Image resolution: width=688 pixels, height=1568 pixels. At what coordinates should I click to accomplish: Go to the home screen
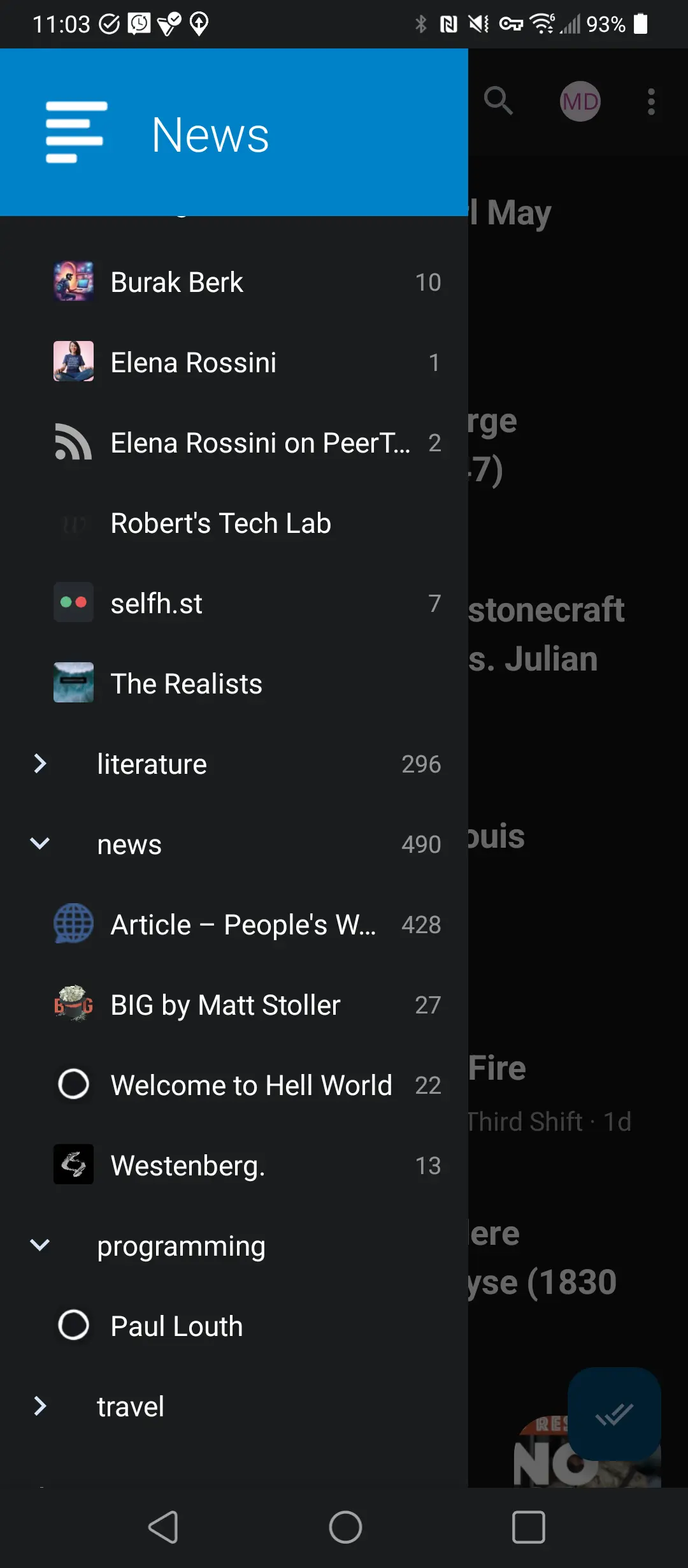(x=345, y=1527)
